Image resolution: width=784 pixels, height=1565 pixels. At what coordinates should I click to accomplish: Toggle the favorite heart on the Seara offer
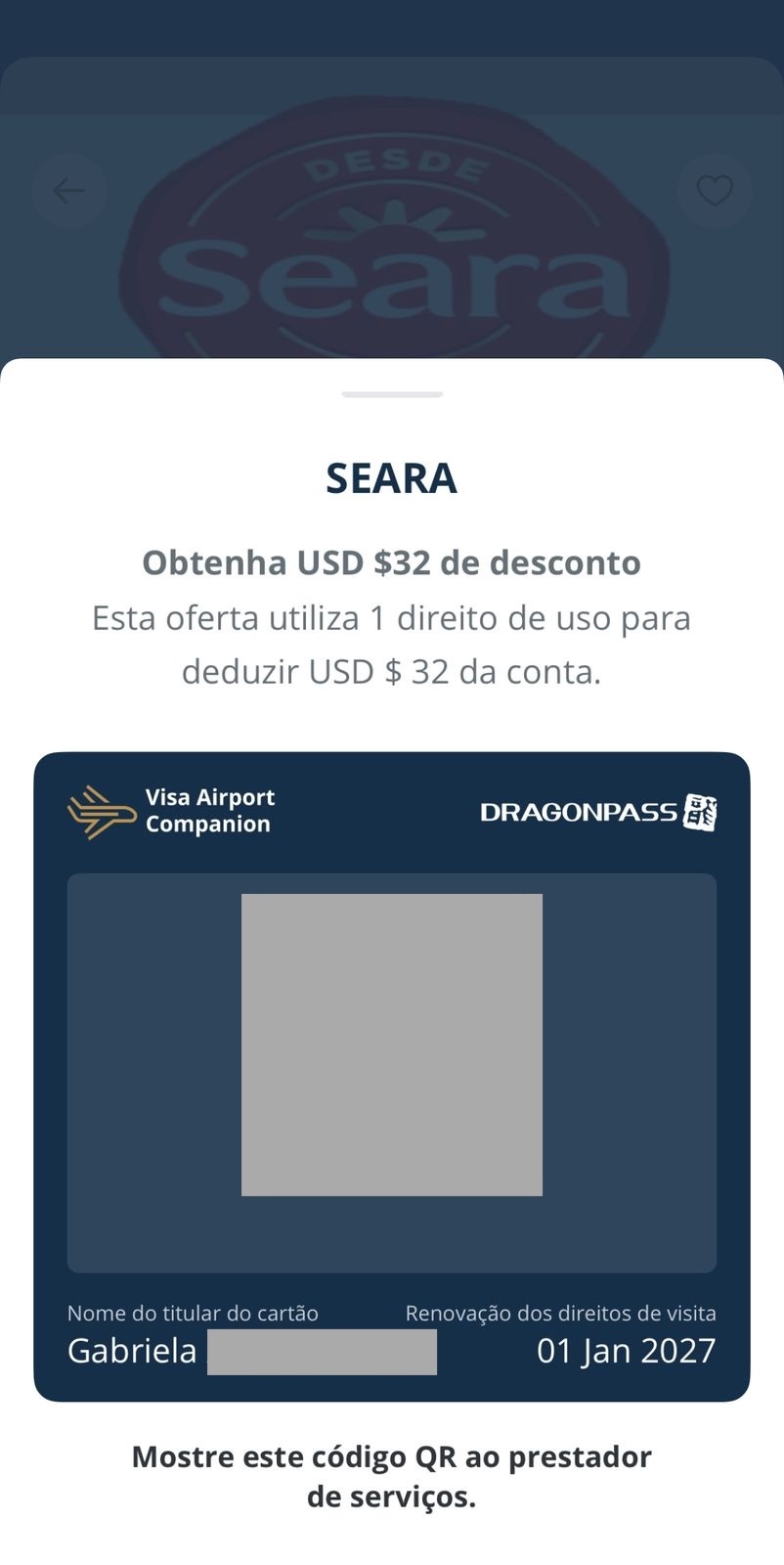tap(715, 191)
